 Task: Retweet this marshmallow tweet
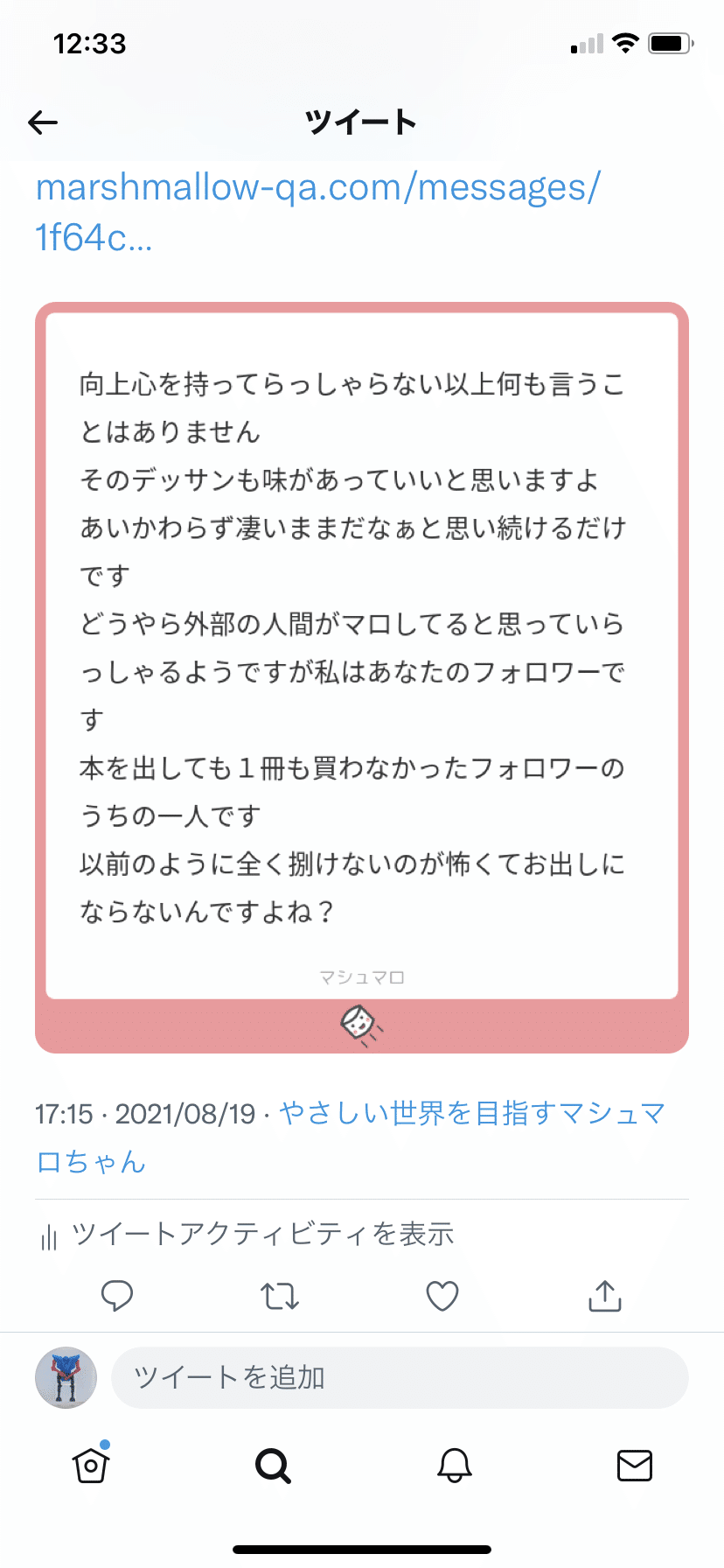click(279, 1296)
